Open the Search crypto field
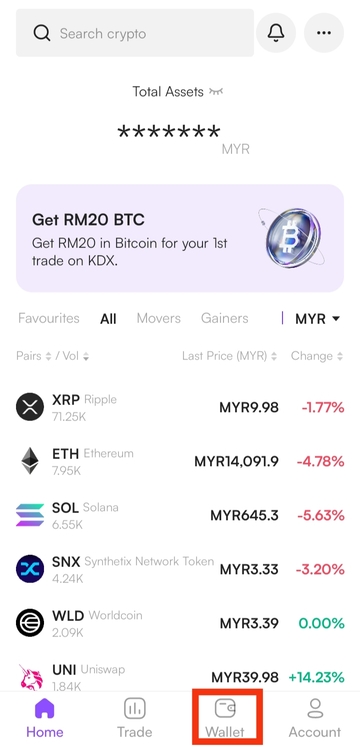The image size is (360, 747). [135, 33]
